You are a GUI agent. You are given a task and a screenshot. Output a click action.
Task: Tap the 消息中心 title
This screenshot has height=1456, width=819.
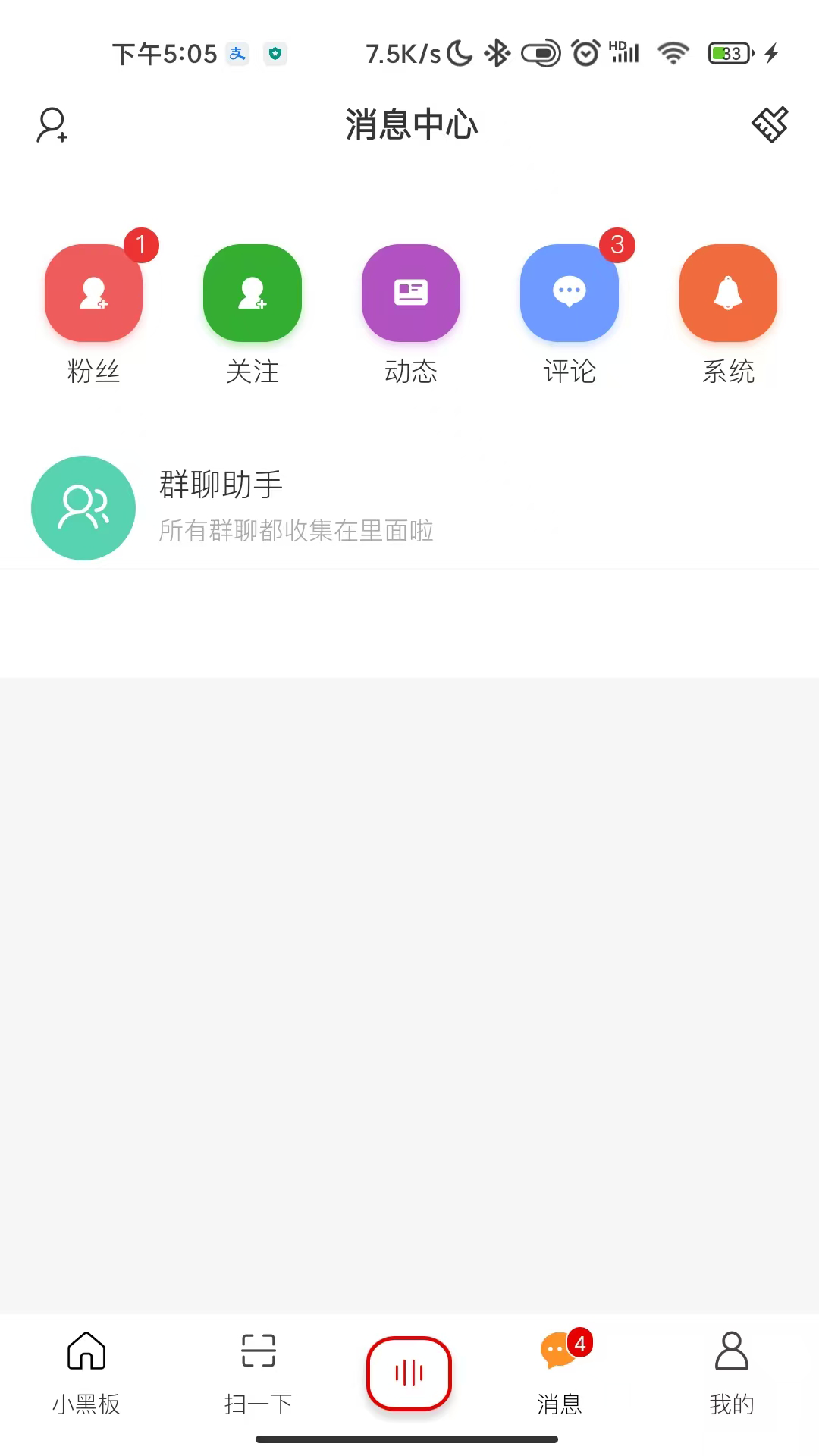pyautogui.click(x=410, y=125)
